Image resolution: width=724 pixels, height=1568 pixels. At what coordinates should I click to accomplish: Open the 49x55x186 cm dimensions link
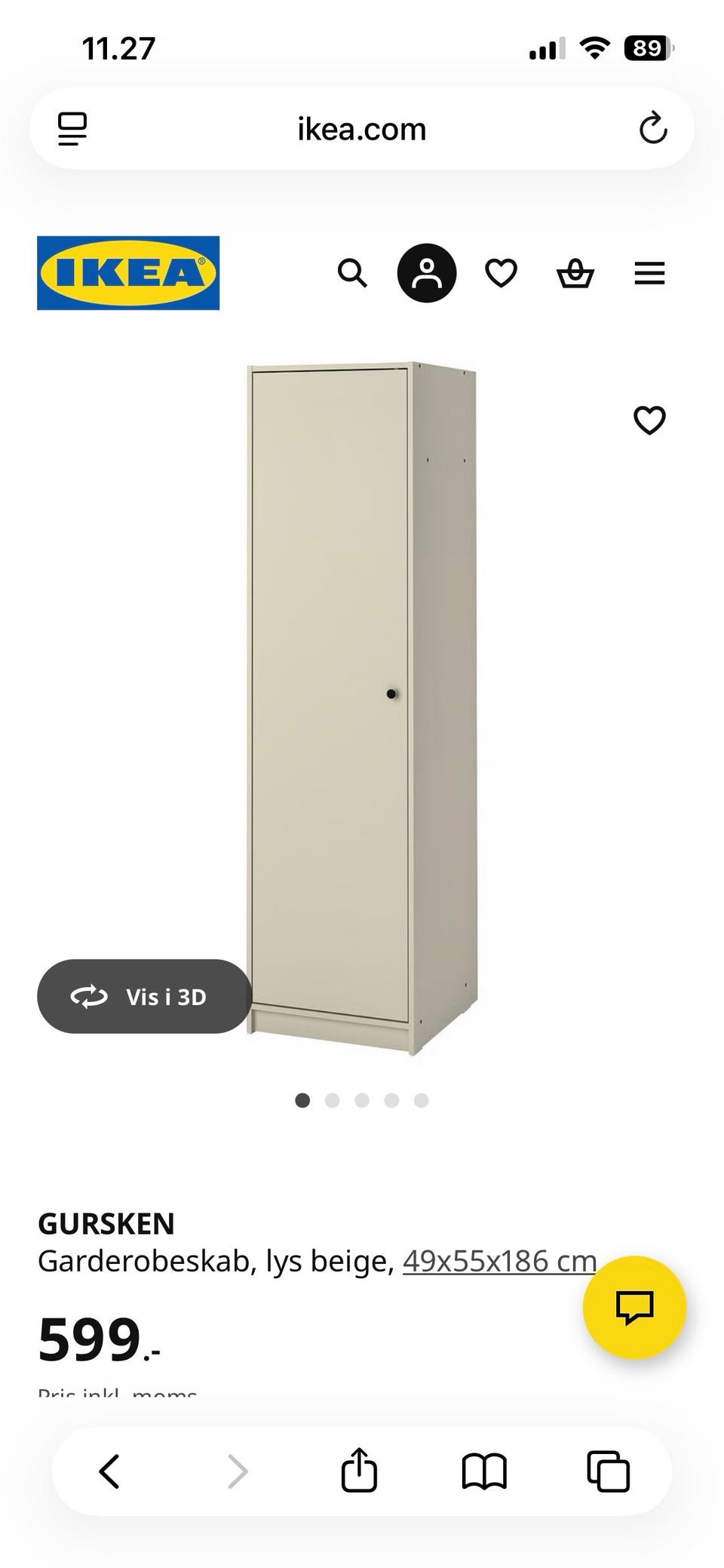[x=499, y=1261]
